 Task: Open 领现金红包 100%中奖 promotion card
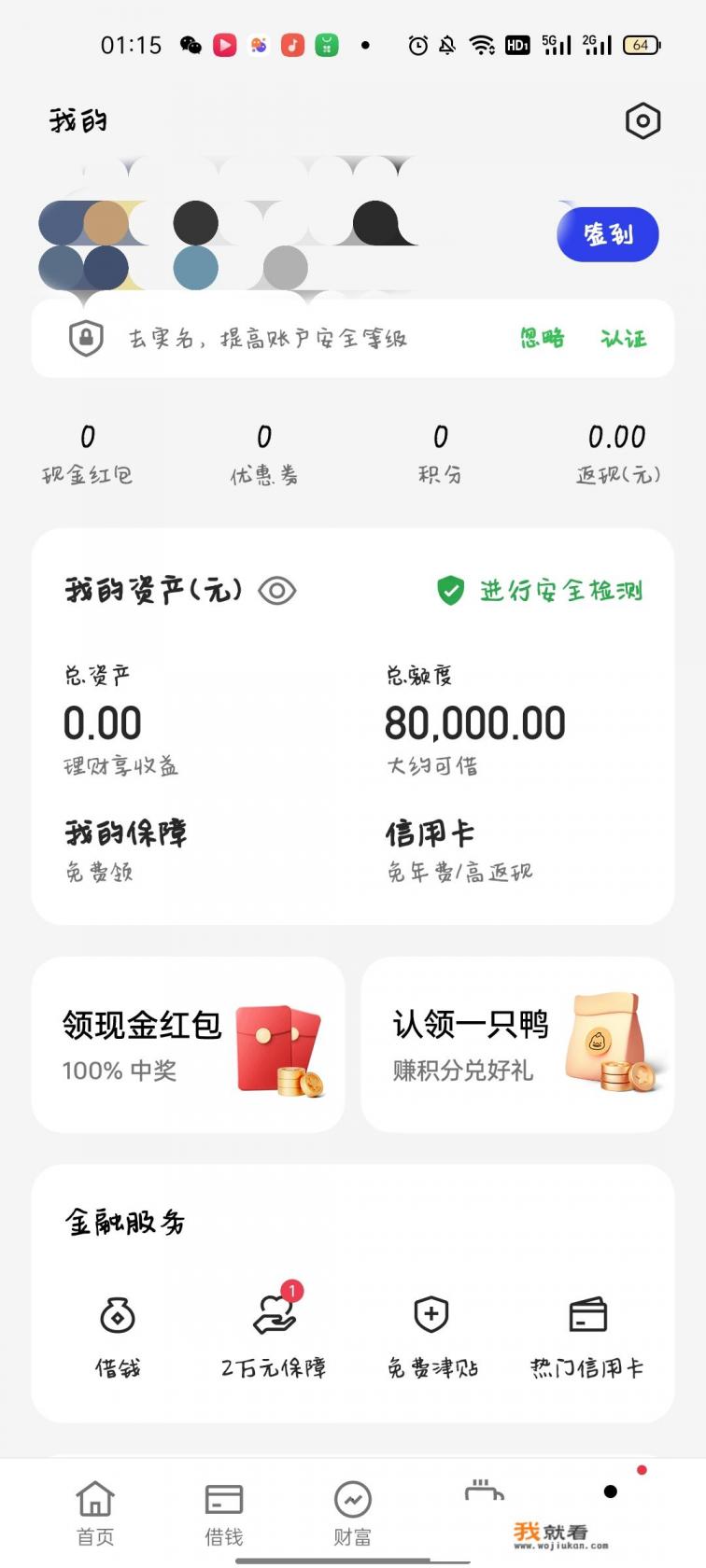pyautogui.click(x=187, y=1043)
